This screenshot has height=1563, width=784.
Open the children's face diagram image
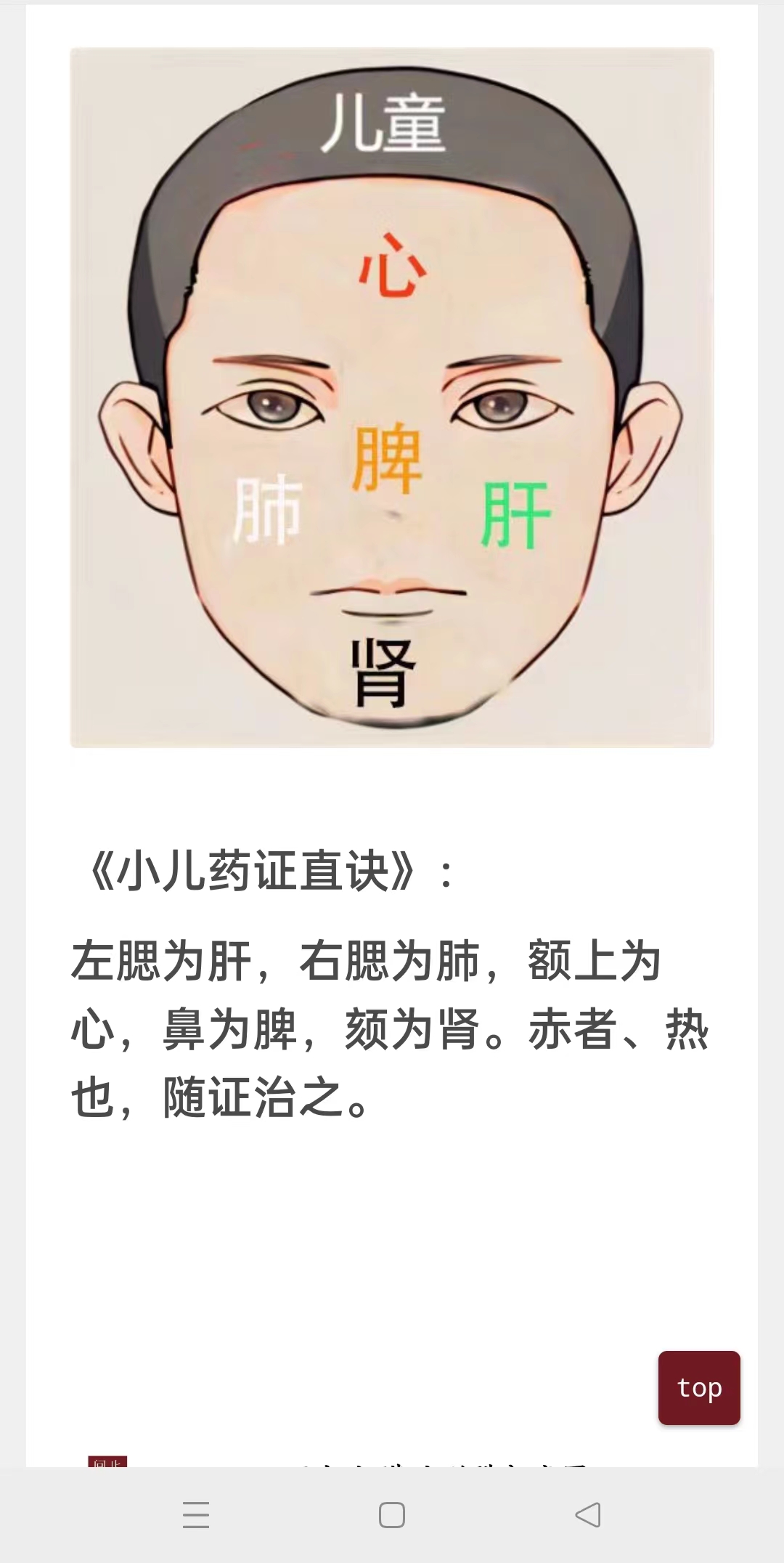click(392, 398)
